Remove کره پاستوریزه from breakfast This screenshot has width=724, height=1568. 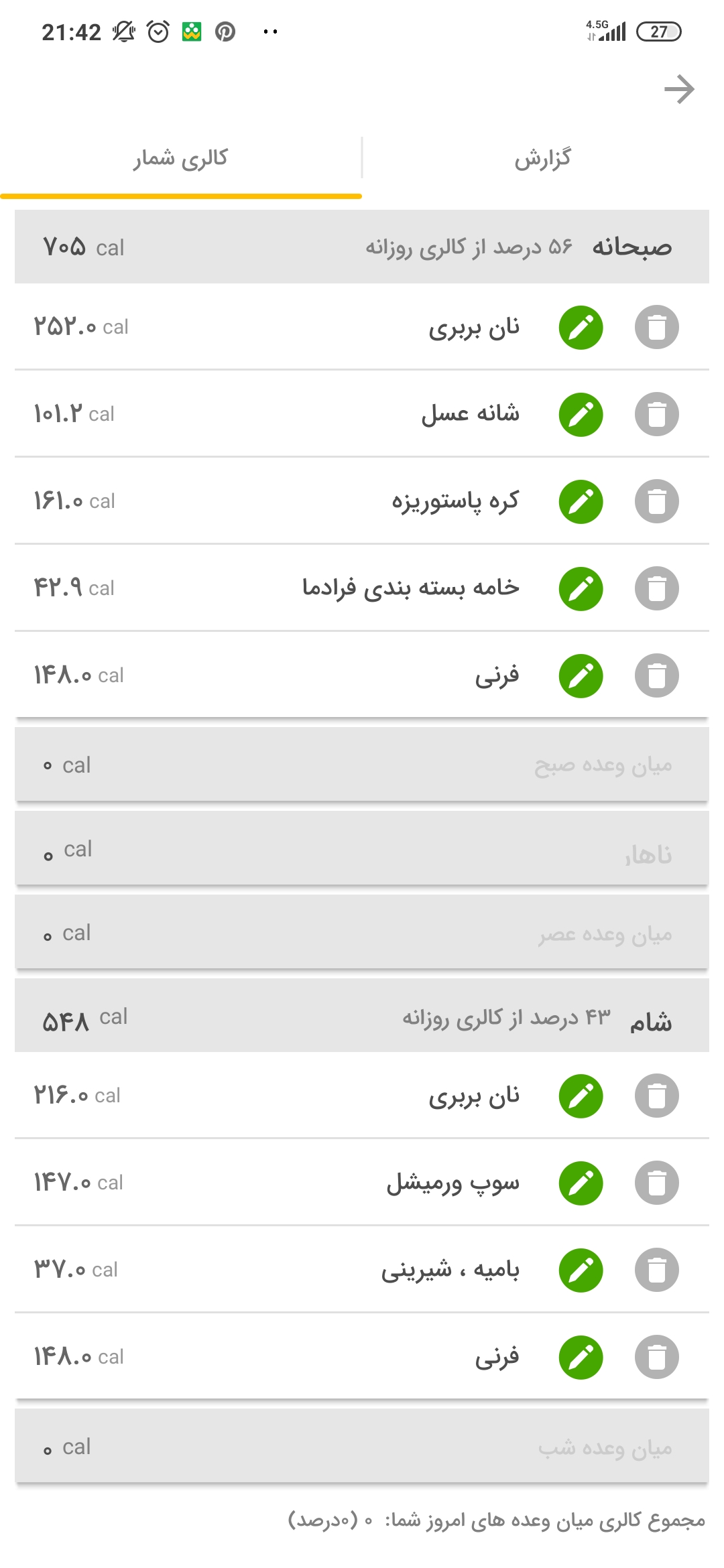[656, 502]
